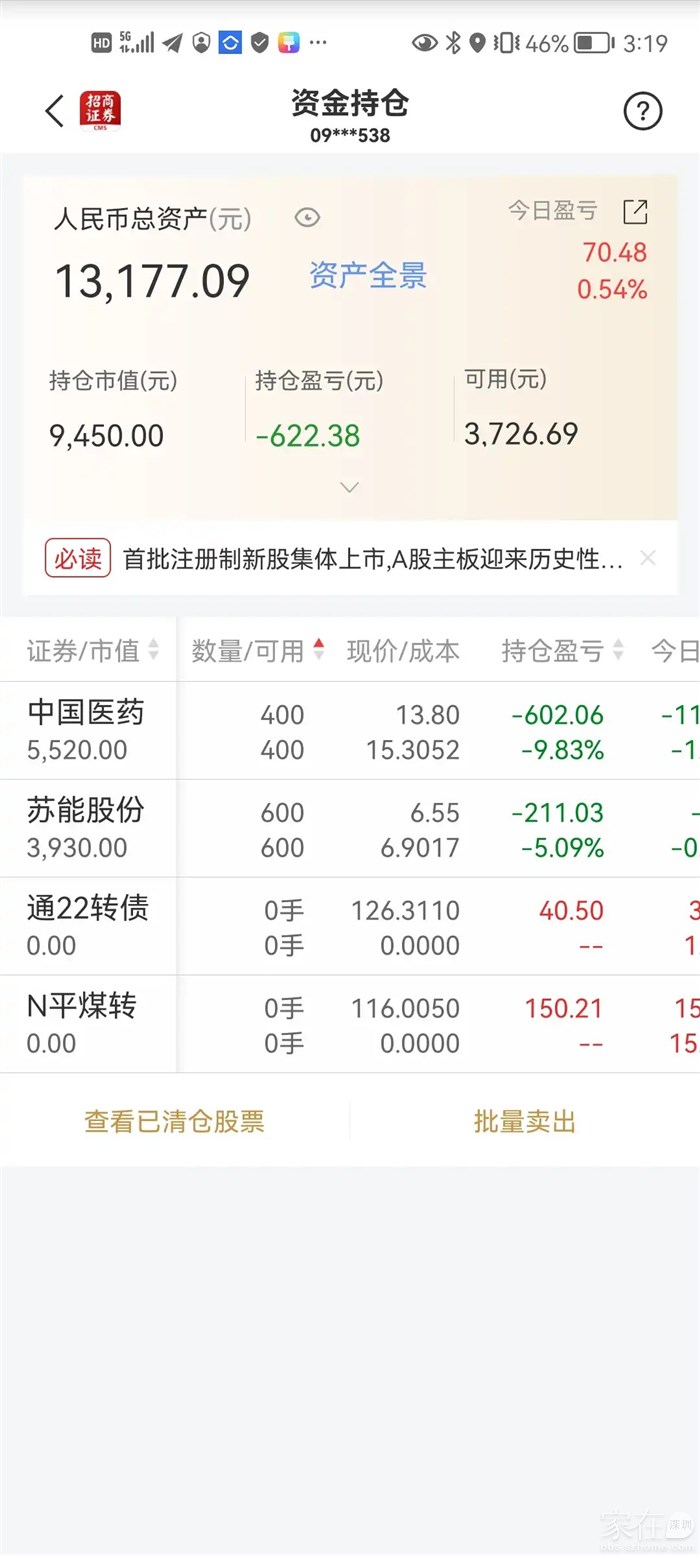
Task: Tap 批量卖出 batch sell
Action: point(525,1122)
